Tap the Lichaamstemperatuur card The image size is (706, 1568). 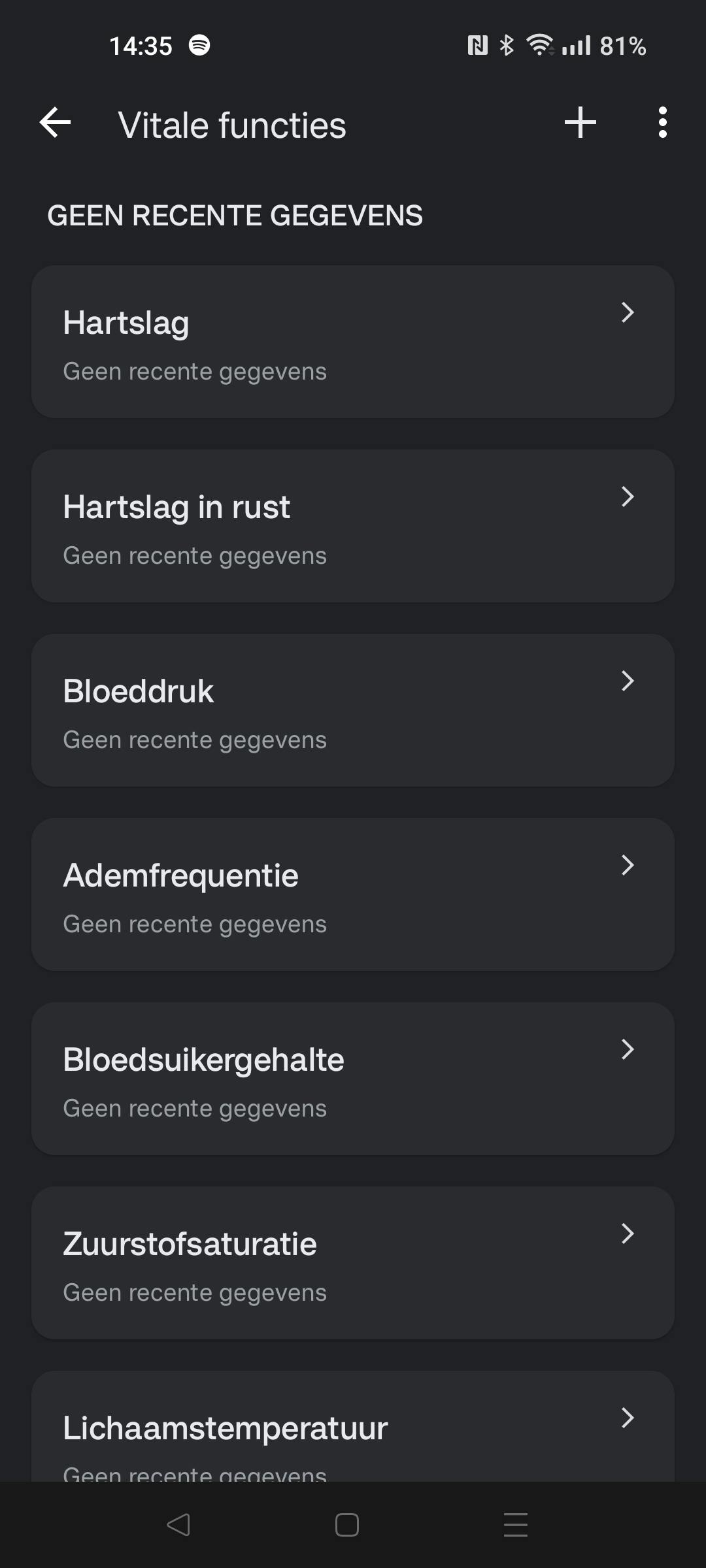353,1428
